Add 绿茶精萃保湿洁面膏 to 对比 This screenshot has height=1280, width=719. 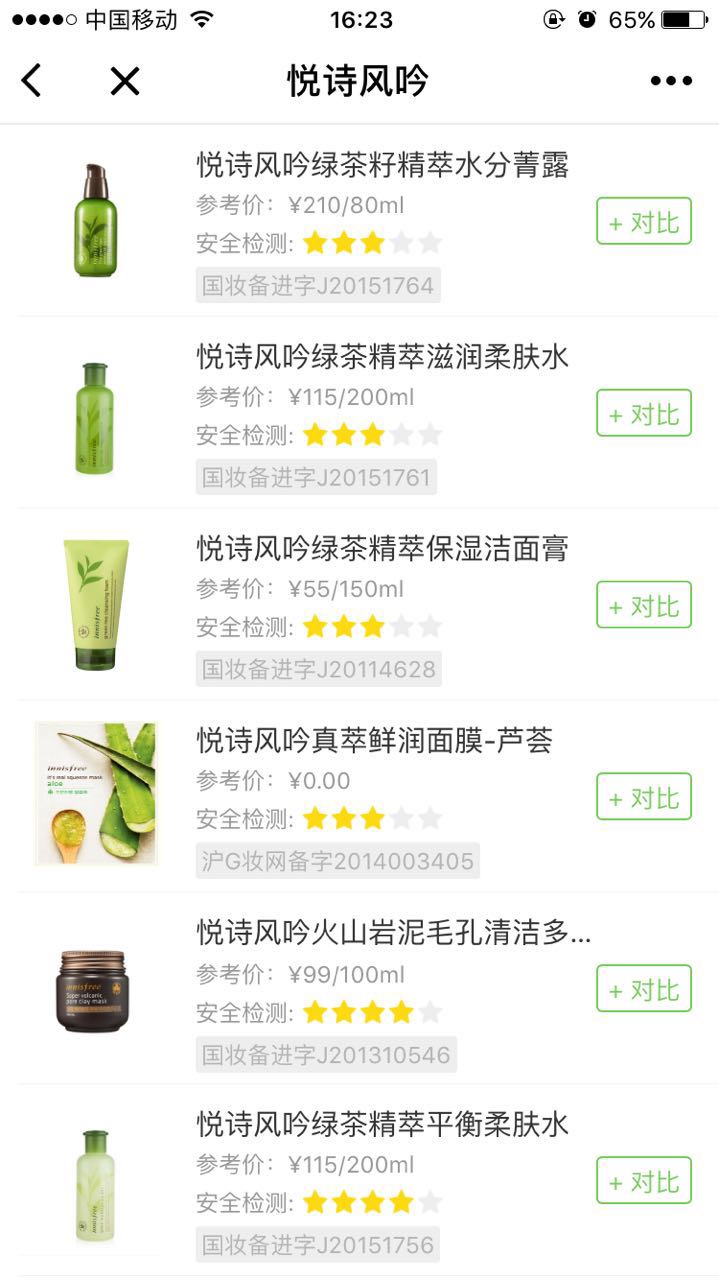pyautogui.click(x=644, y=605)
